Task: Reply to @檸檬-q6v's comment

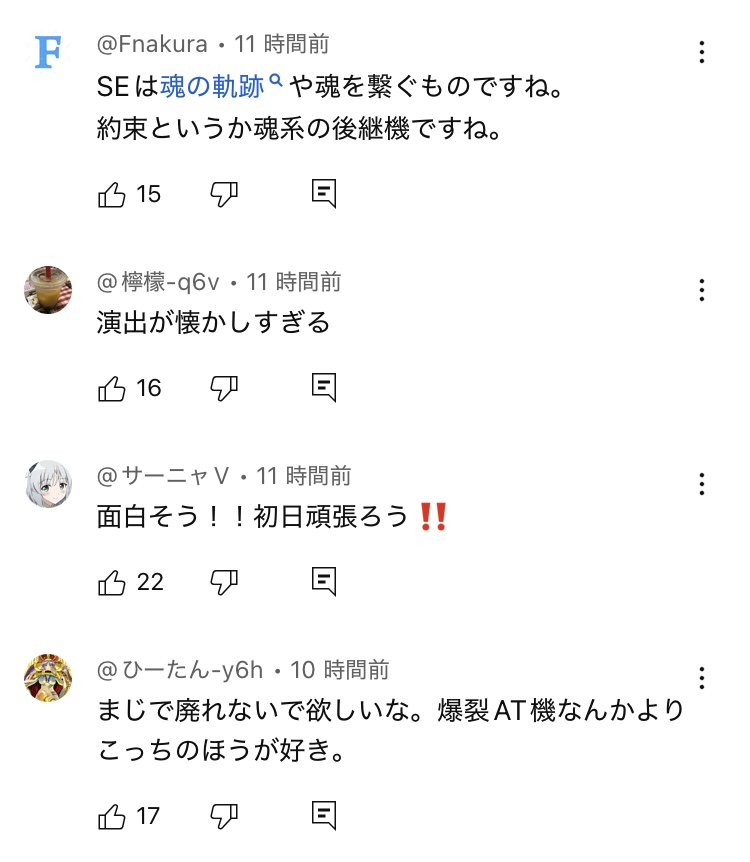Action: point(324,388)
